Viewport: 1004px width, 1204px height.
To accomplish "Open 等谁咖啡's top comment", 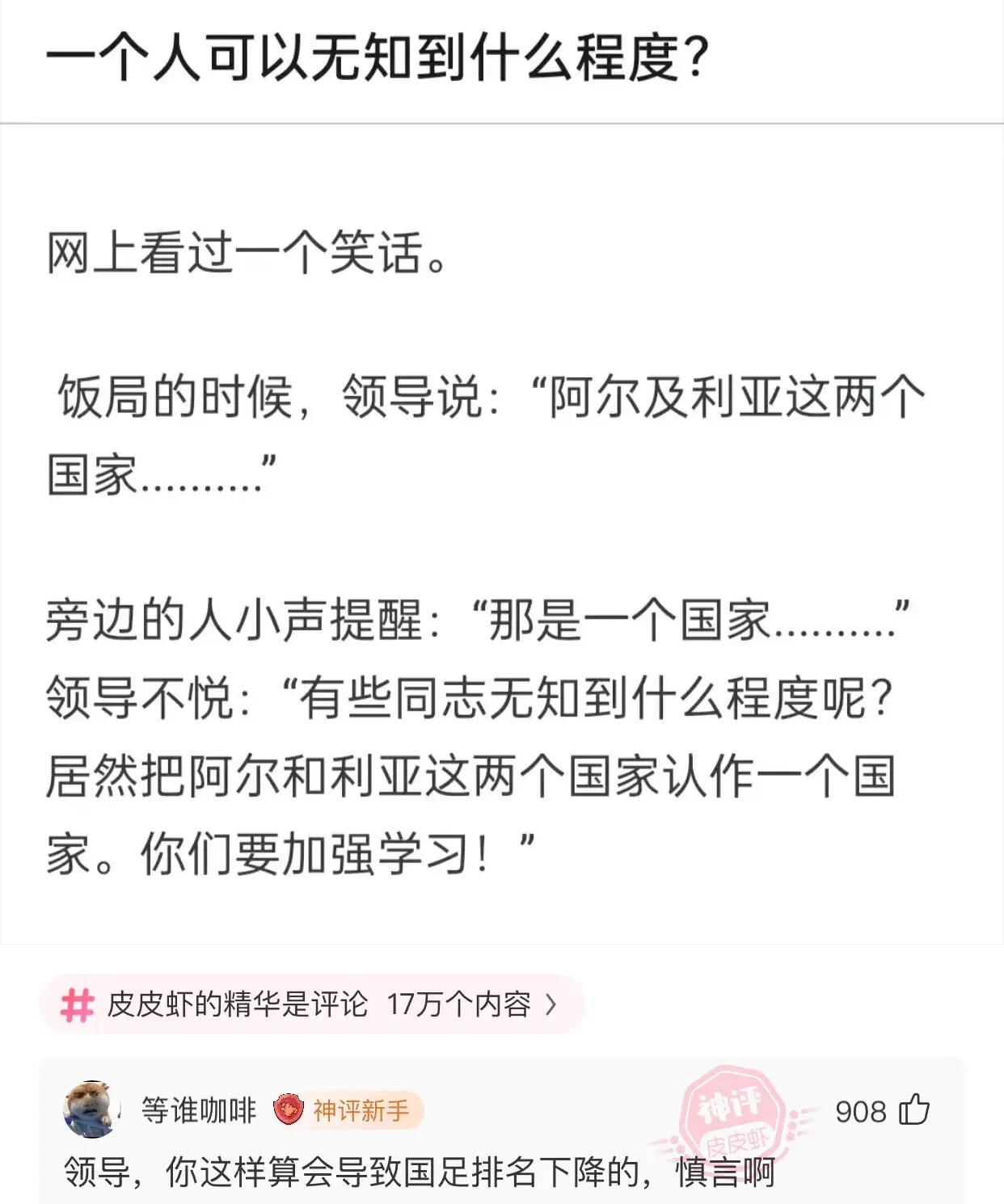I will (419, 1172).
